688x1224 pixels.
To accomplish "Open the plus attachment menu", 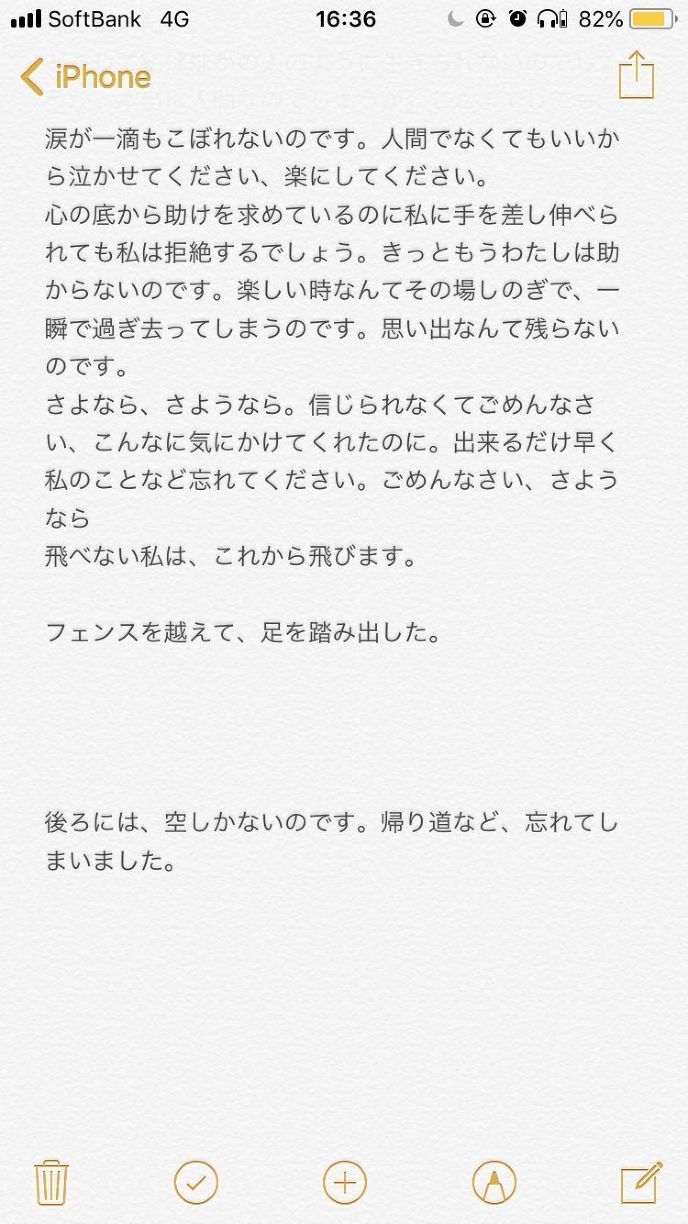I will click(344, 1182).
